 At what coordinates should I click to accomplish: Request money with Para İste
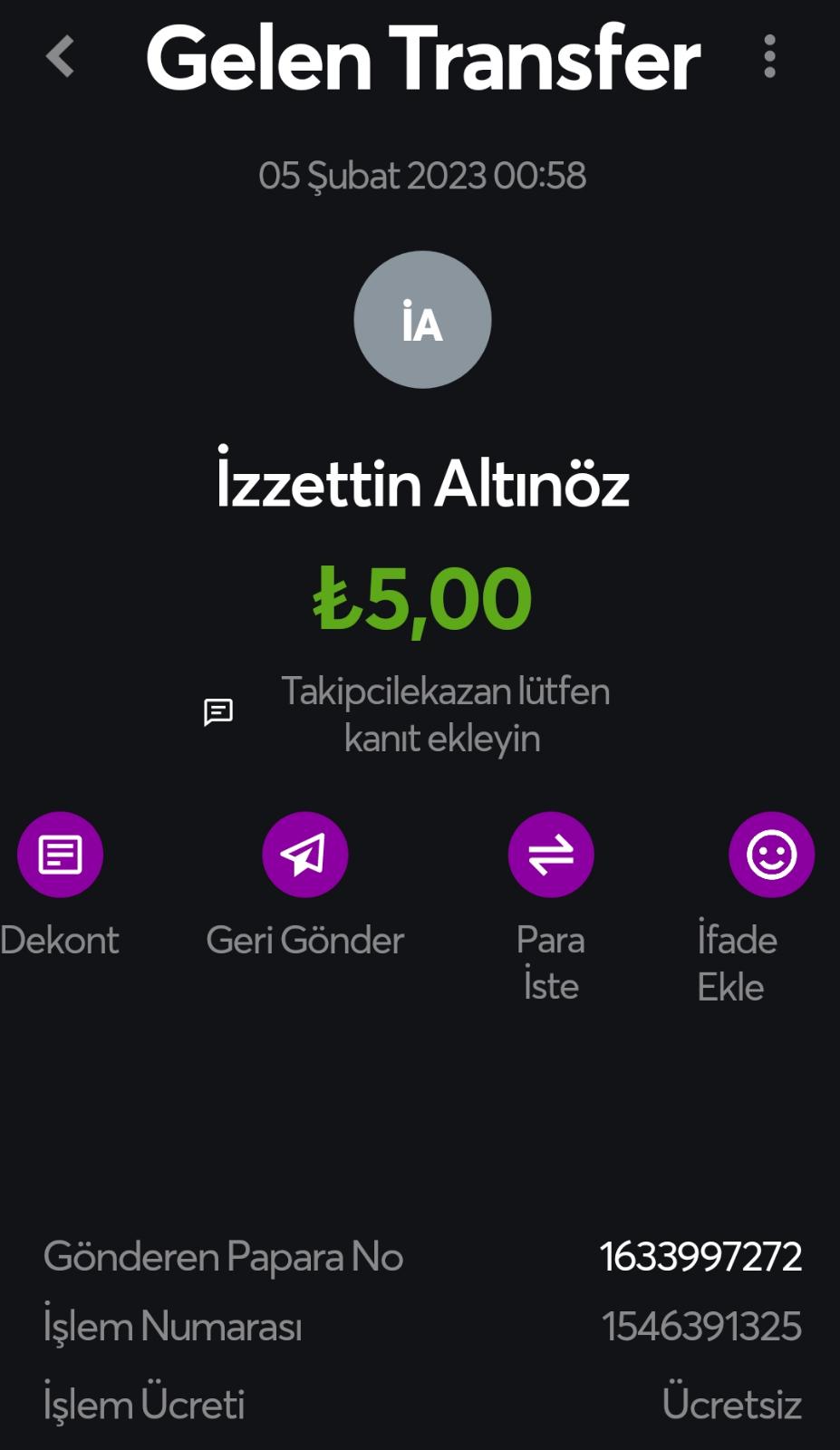pos(550,855)
